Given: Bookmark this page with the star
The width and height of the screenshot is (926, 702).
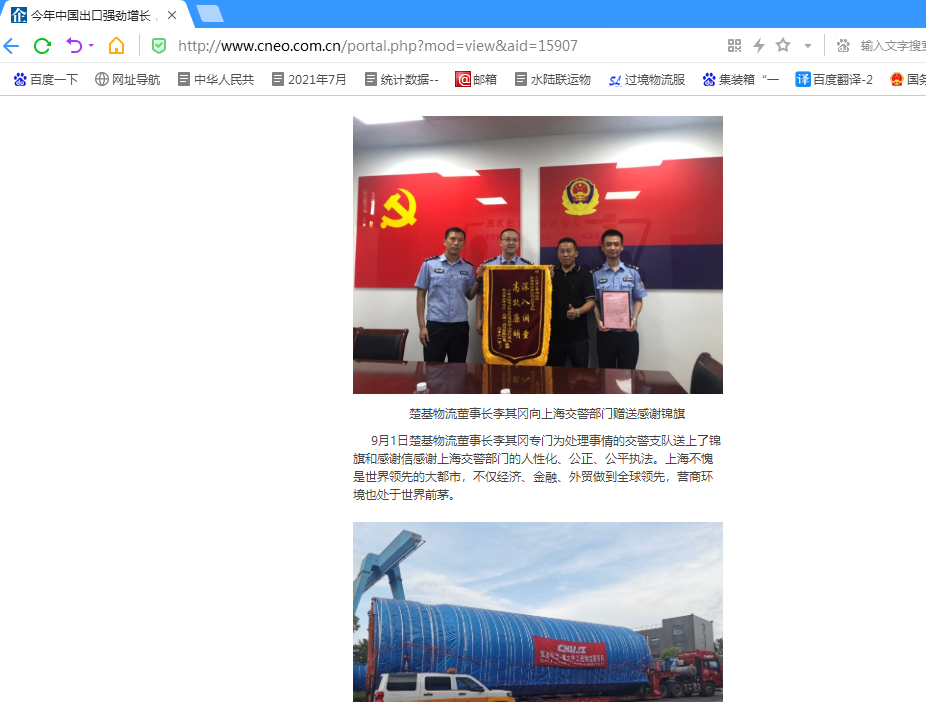Looking at the screenshot, I should [783, 45].
